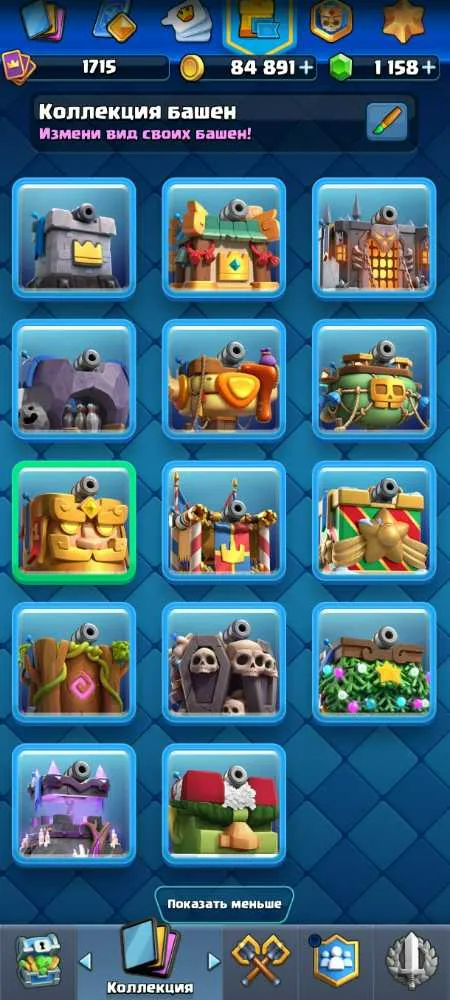Tap the right arrow next to Коллекция

(x=214, y=961)
